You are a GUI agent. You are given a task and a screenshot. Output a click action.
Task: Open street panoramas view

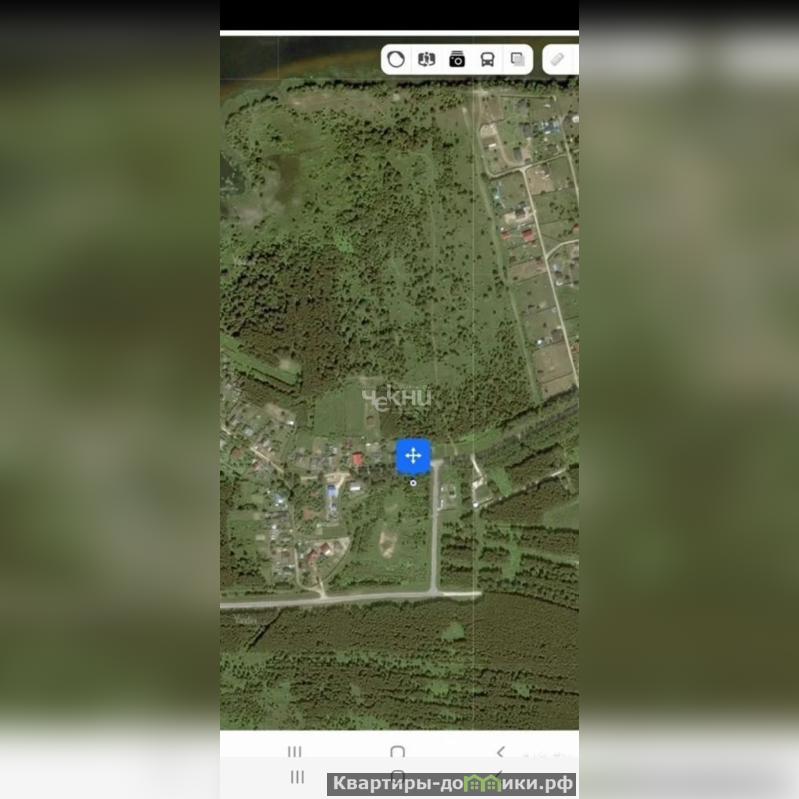(427, 59)
